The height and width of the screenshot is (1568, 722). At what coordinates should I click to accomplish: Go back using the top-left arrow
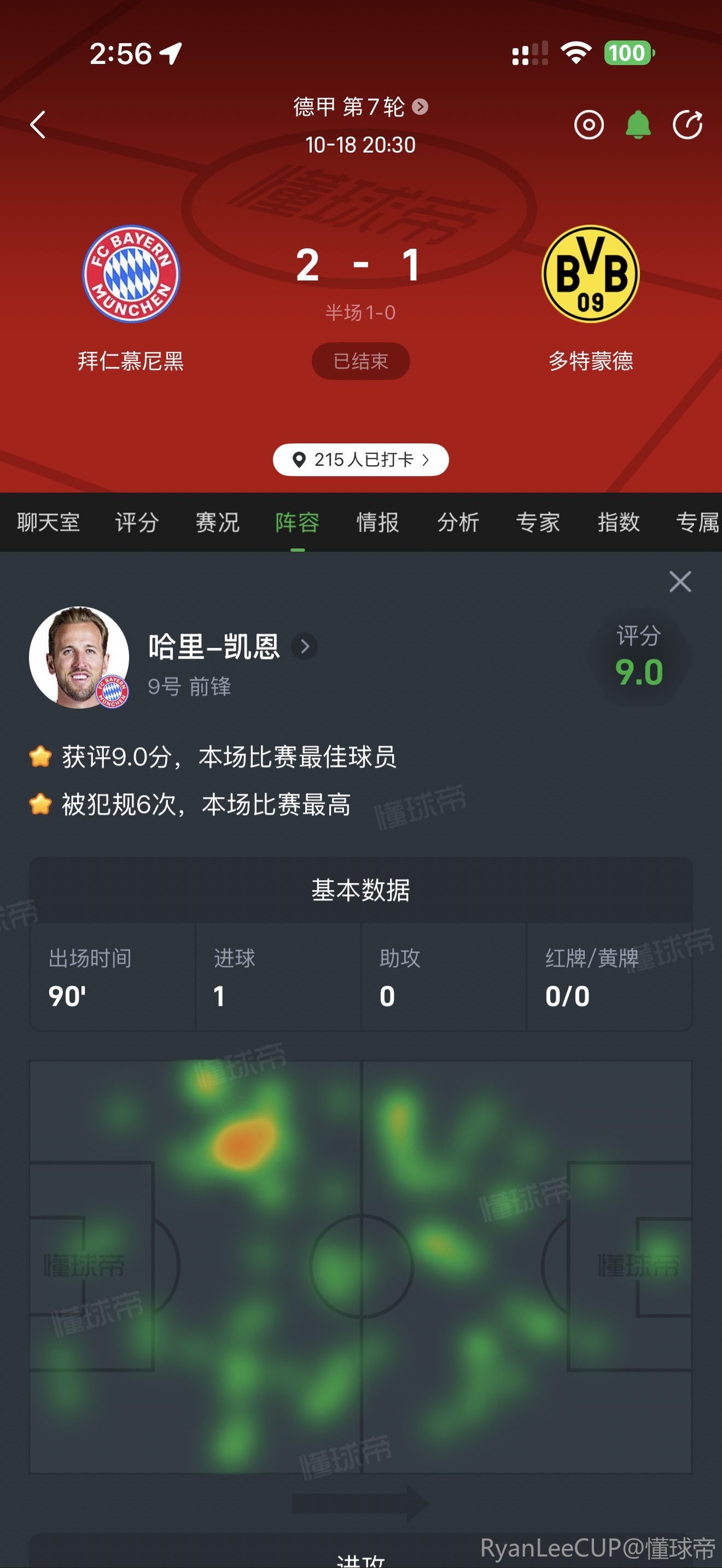pyautogui.click(x=38, y=125)
